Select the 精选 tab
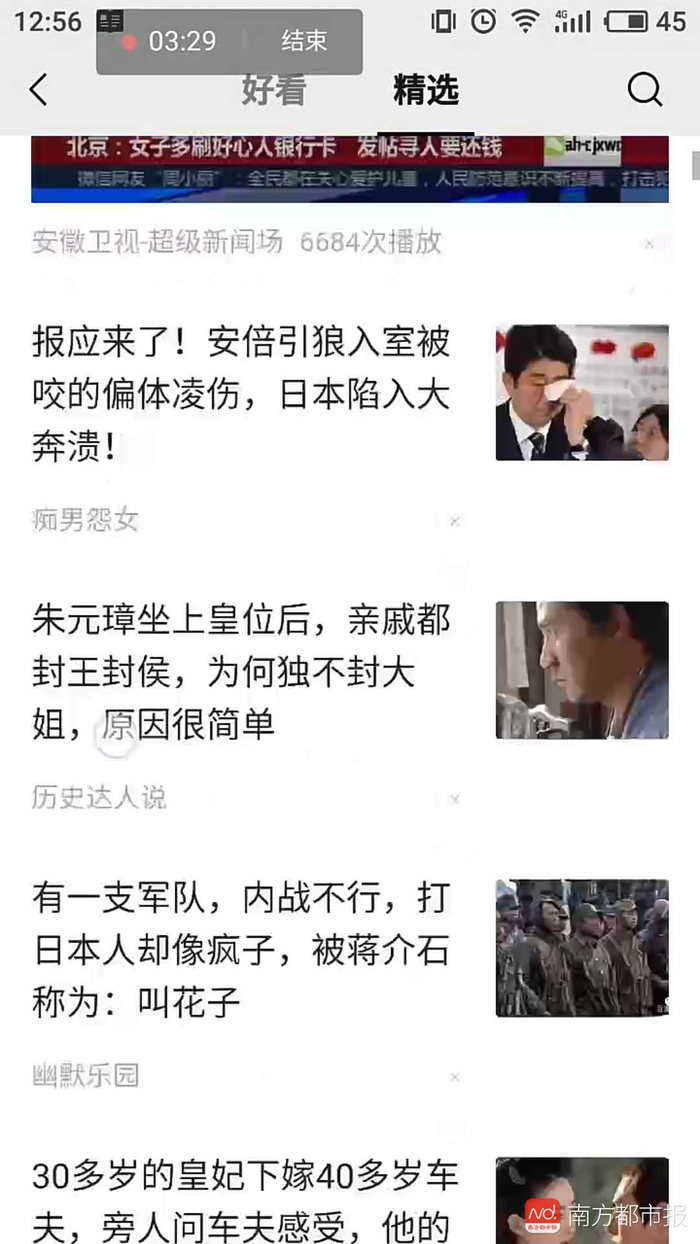Image resolution: width=700 pixels, height=1244 pixels. click(426, 90)
